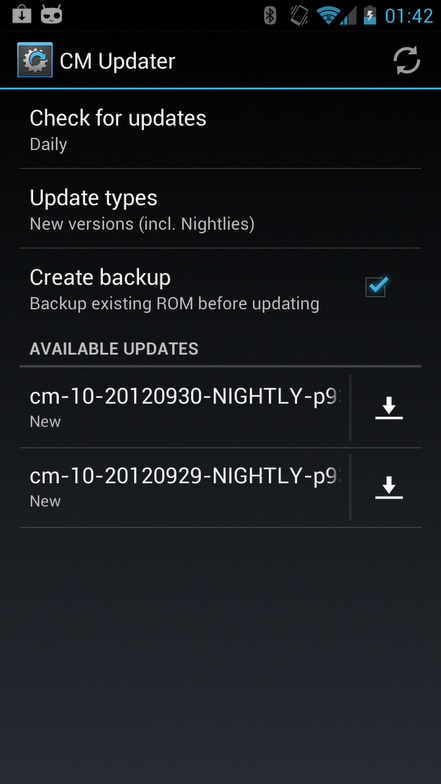The image size is (441, 784).
Task: Uncheck the Create backup checkbox
Action: [x=376, y=286]
